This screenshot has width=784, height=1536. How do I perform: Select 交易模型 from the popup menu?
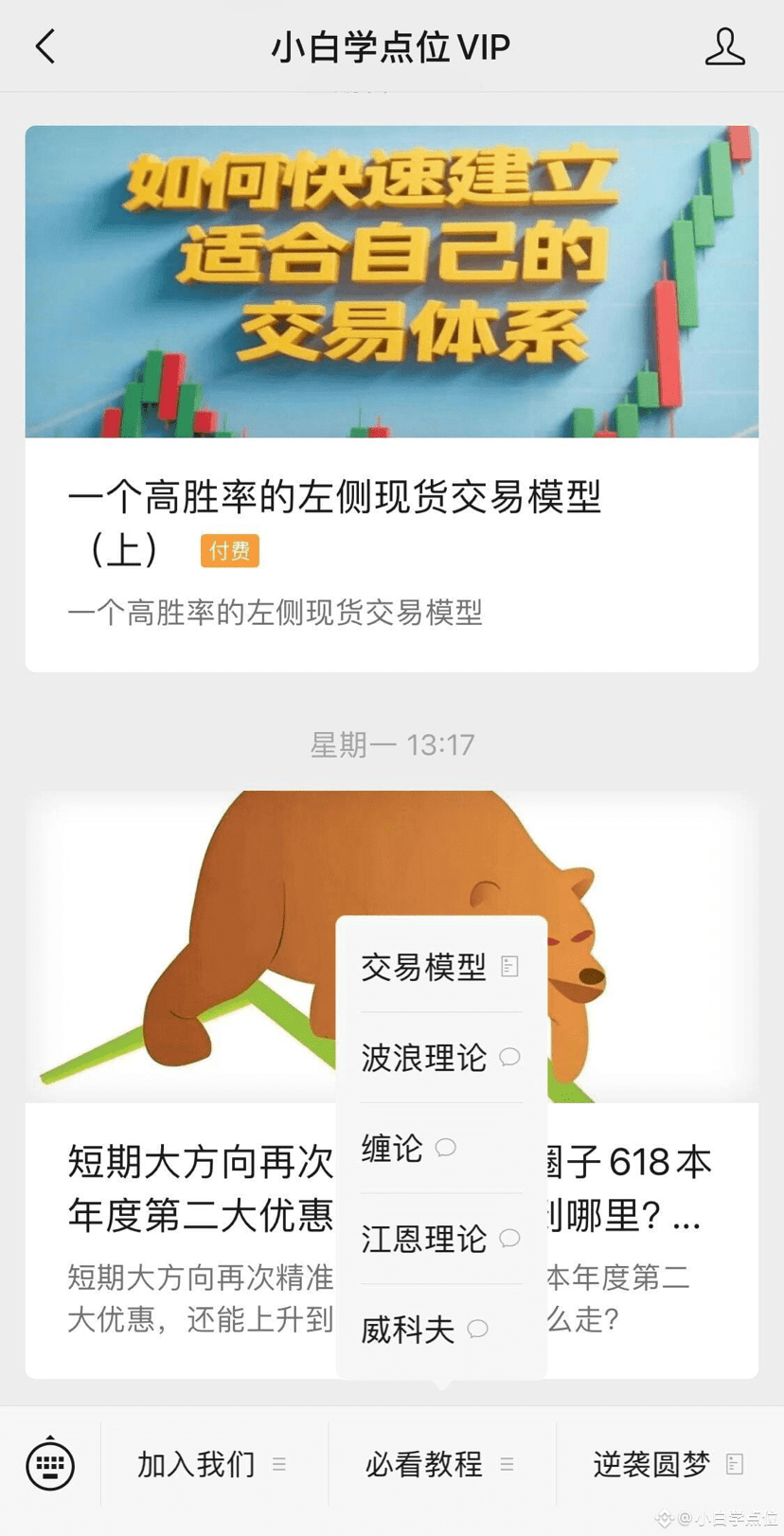coord(441,967)
